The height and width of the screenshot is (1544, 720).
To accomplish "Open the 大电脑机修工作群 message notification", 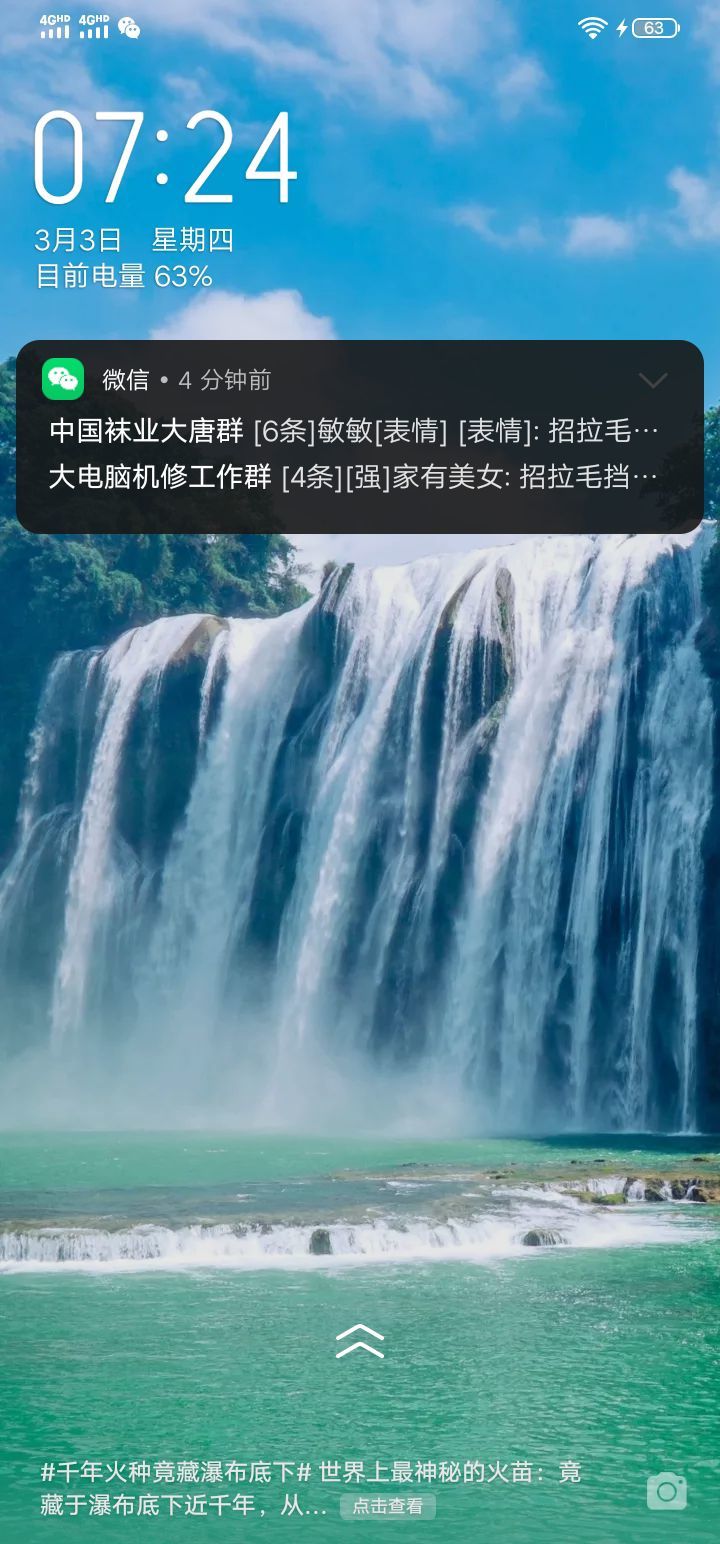I will [354, 477].
